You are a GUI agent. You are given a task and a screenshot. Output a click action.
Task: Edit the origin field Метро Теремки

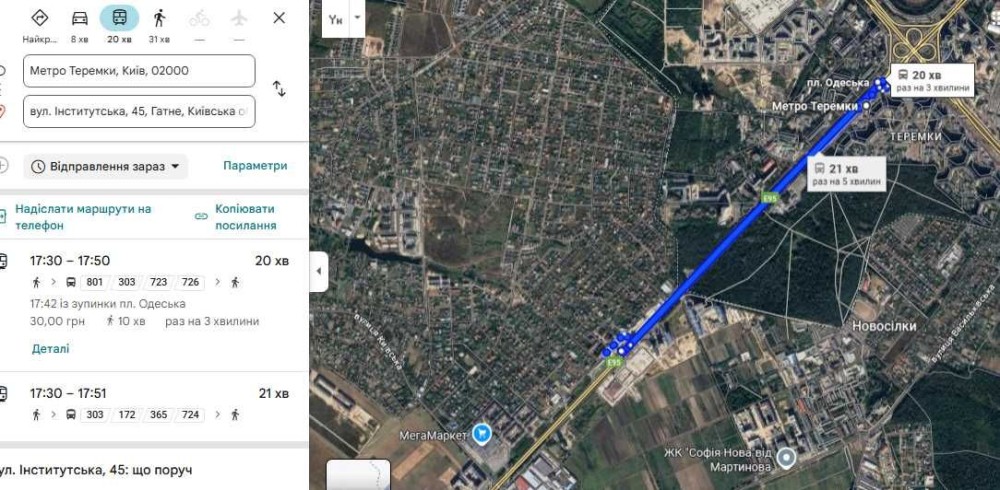coord(138,71)
